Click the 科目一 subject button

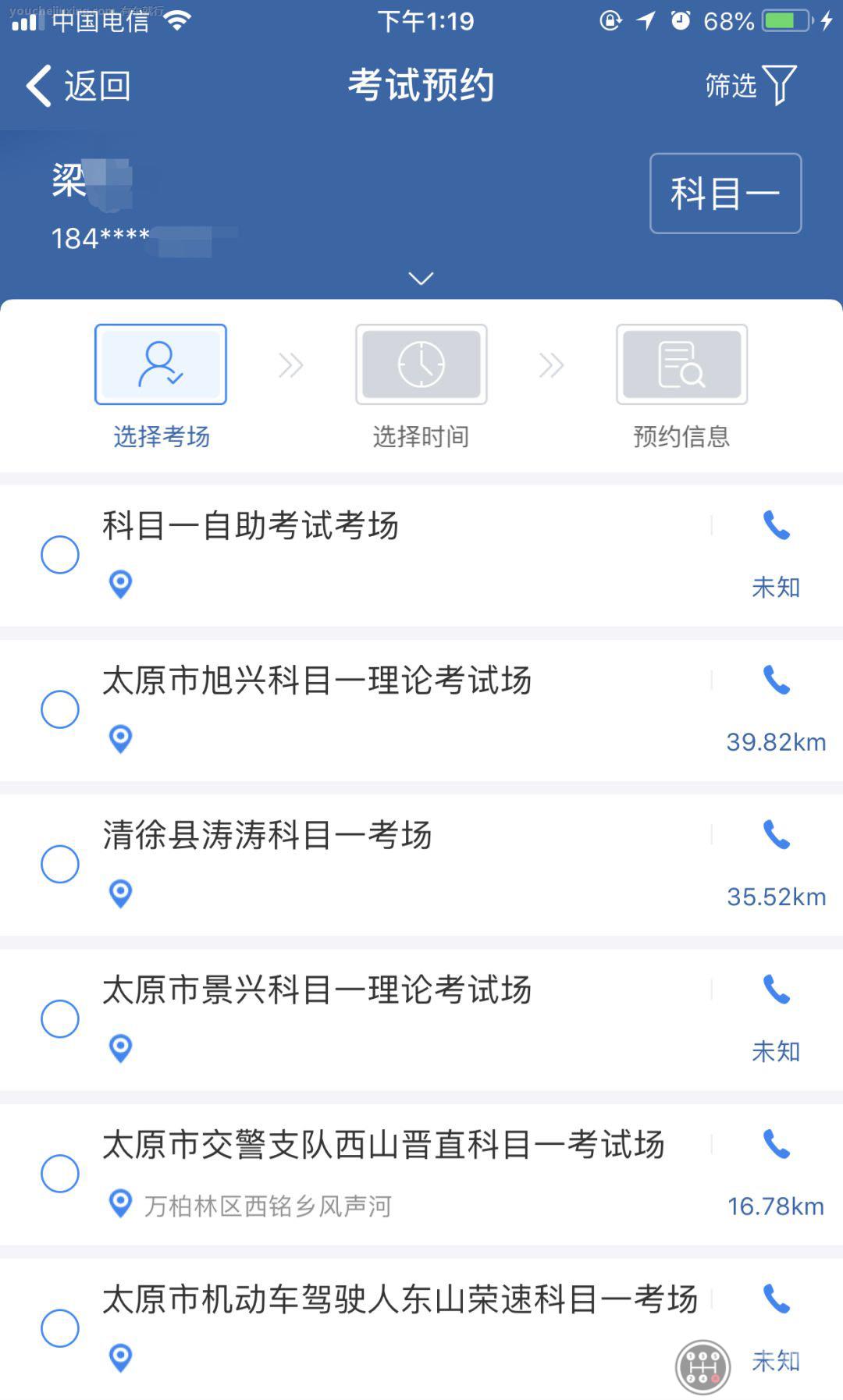pyautogui.click(x=724, y=193)
